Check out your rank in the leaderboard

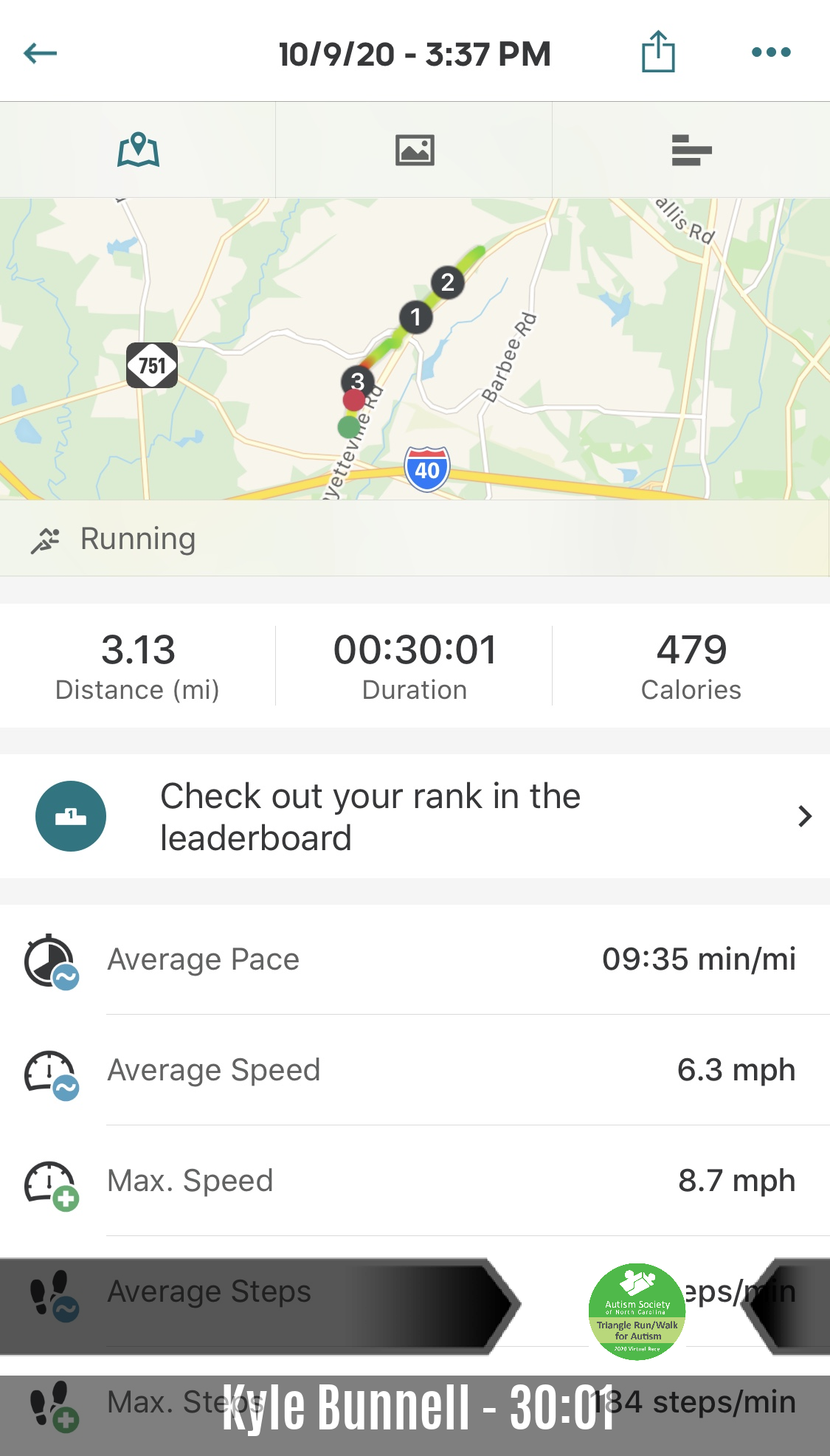pyautogui.click(x=415, y=816)
